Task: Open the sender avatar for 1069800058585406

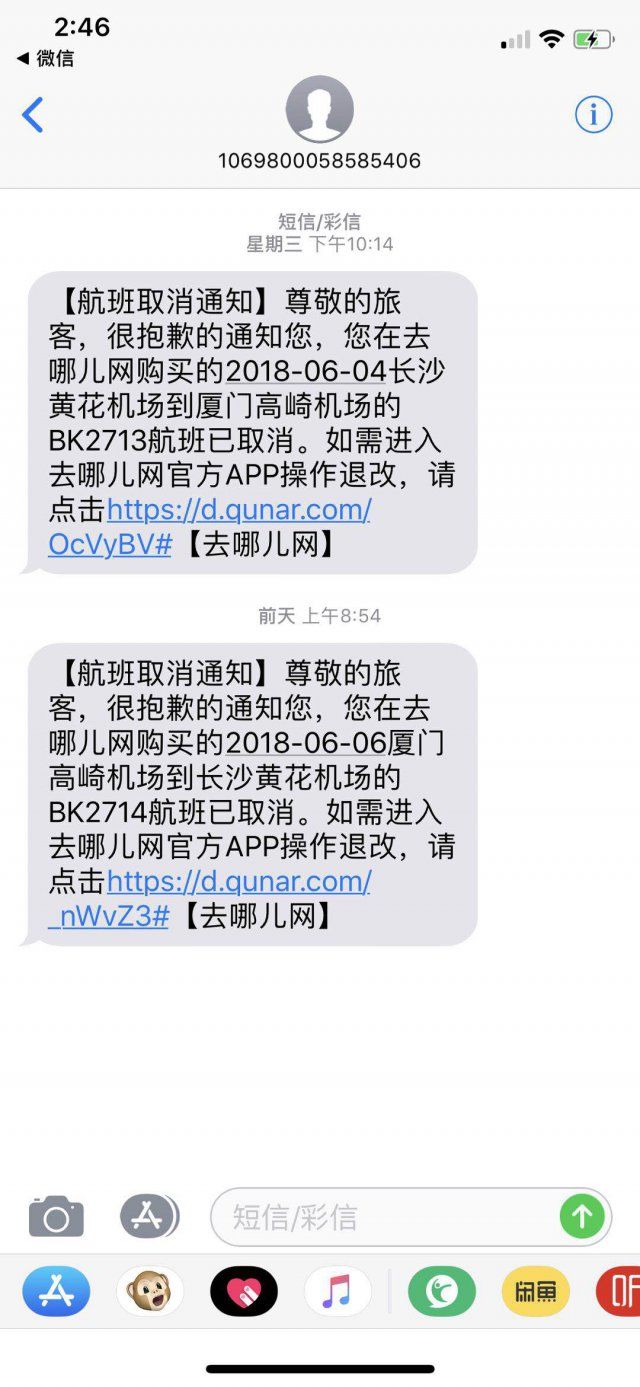Action: point(319,110)
